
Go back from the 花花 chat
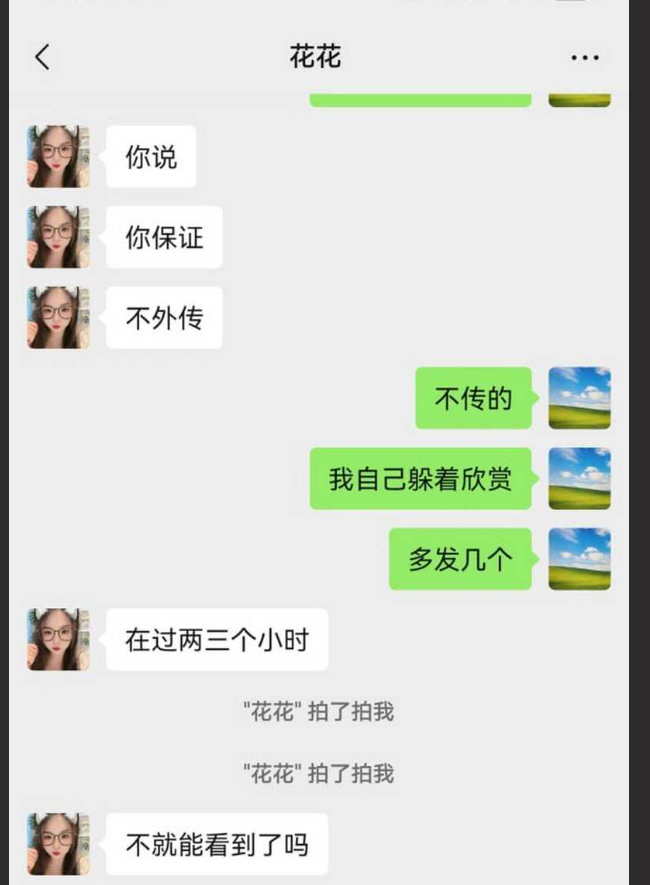[42, 57]
